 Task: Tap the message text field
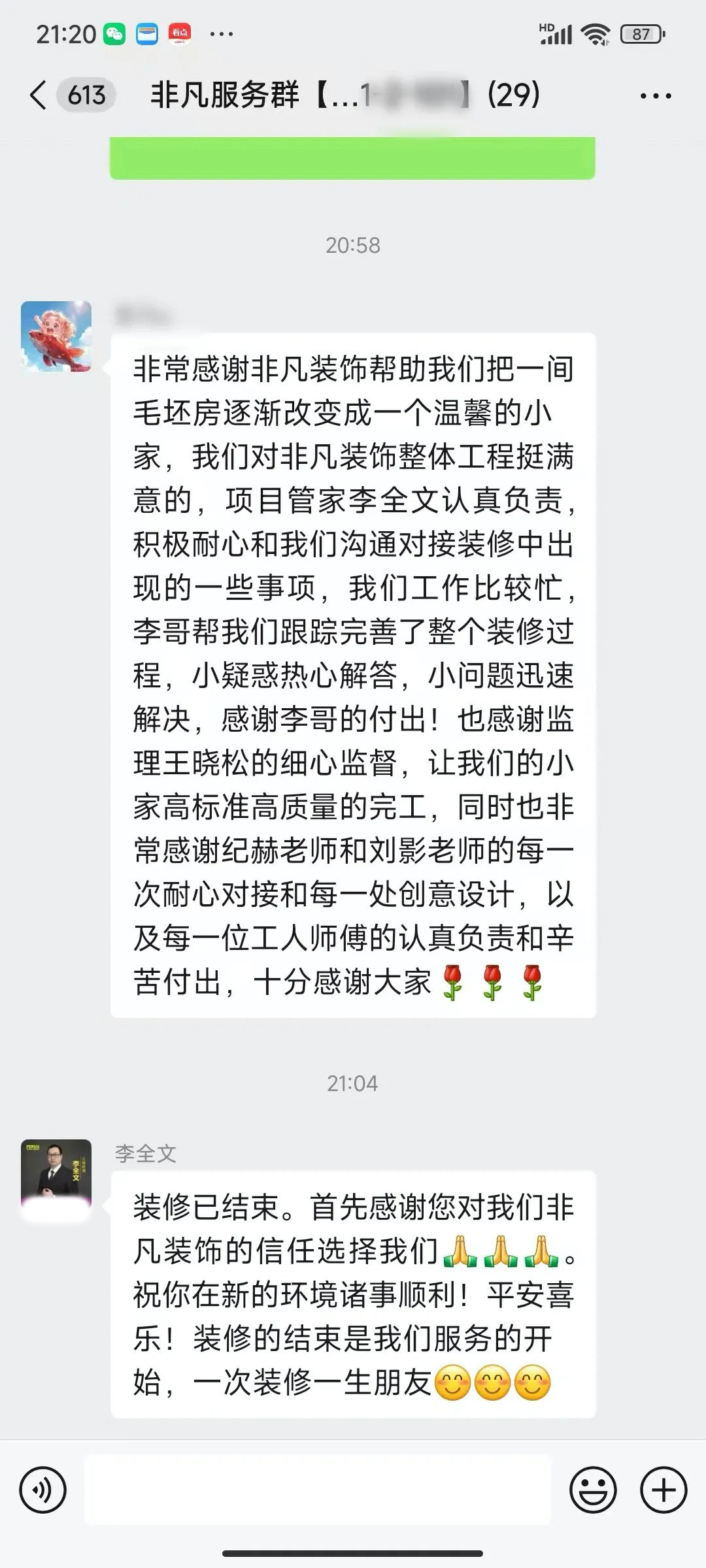coord(318,1490)
